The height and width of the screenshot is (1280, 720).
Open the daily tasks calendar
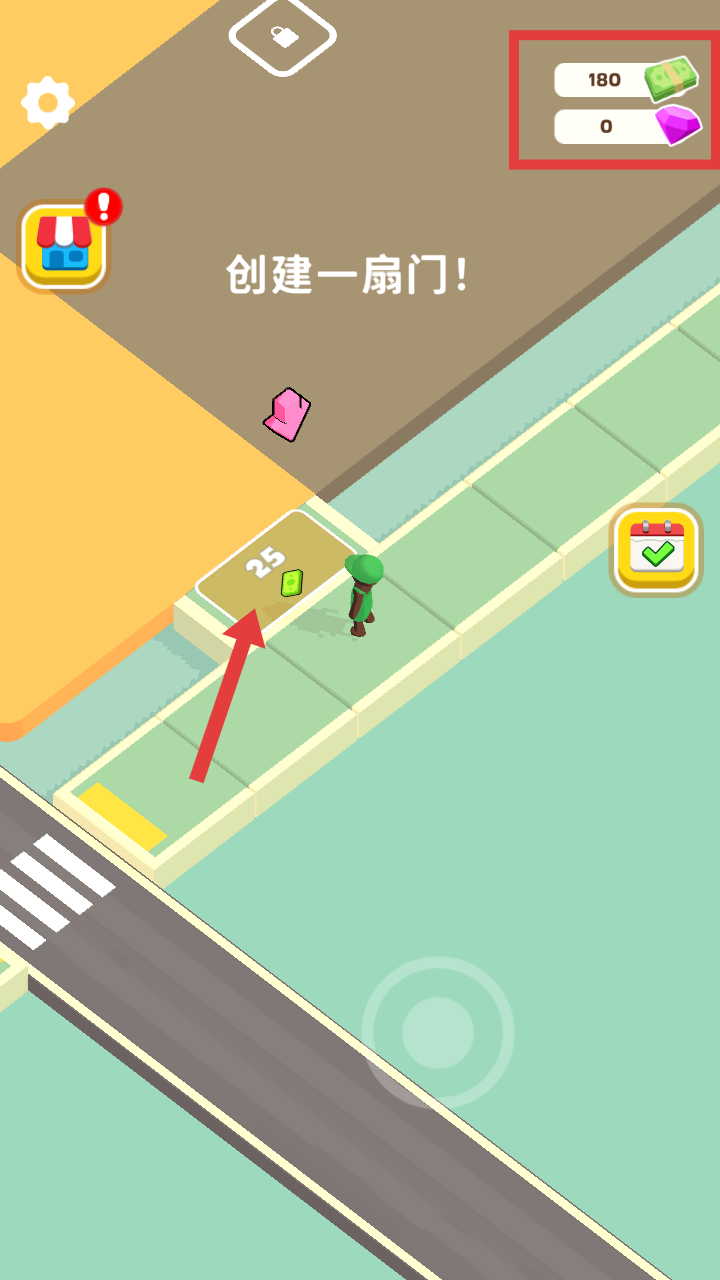pos(656,549)
